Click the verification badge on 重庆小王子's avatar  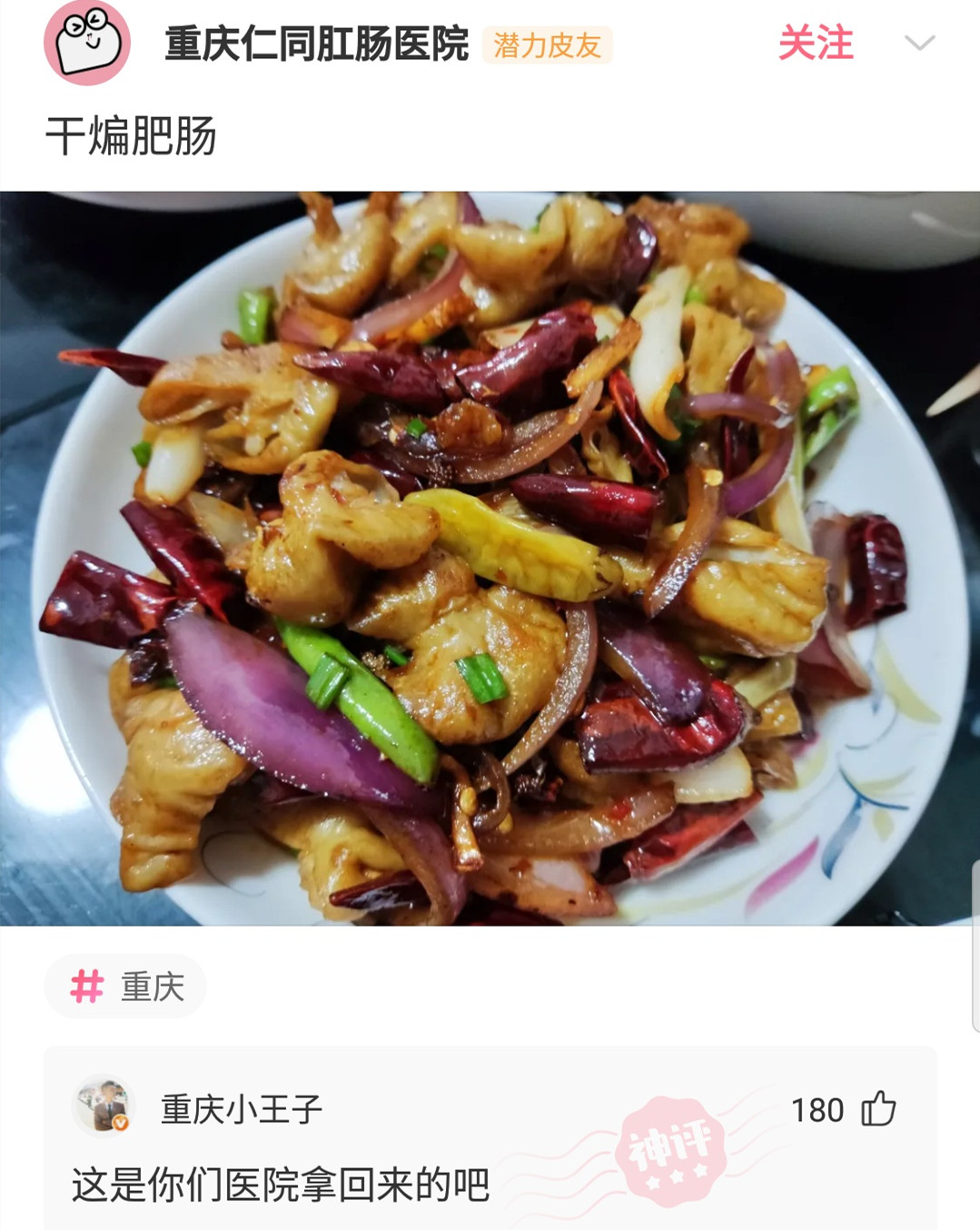click(119, 1123)
